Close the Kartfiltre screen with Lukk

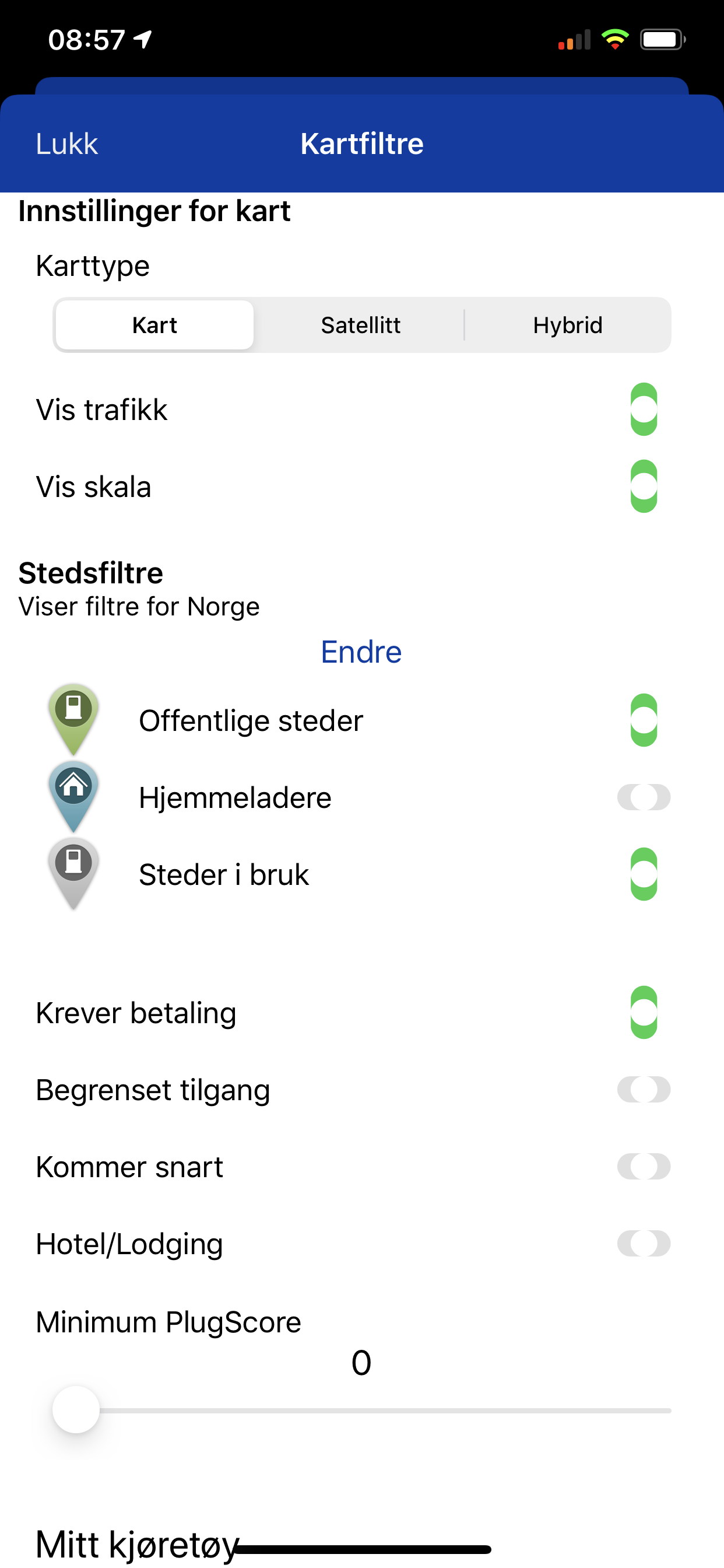click(x=66, y=144)
